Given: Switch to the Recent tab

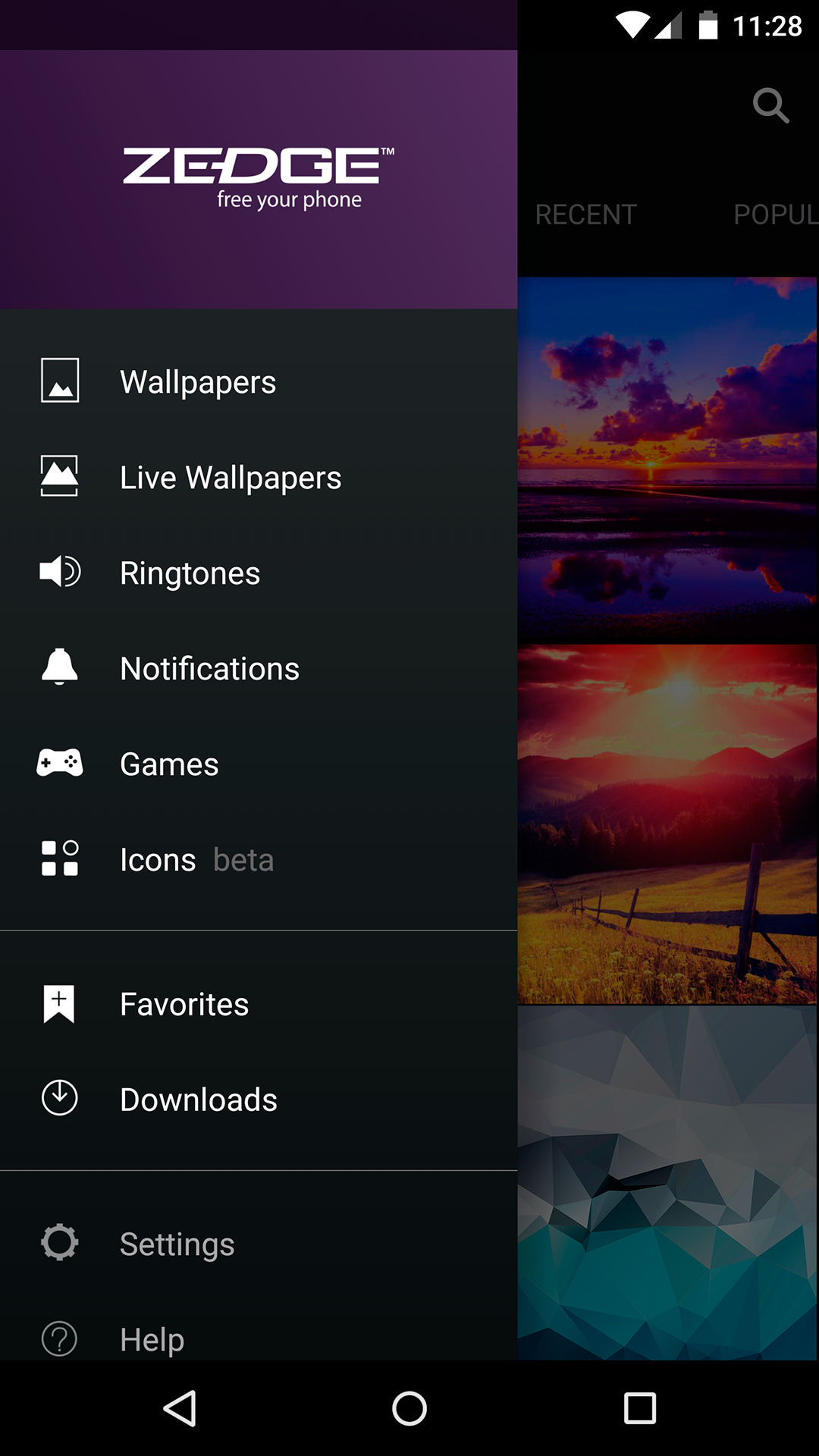Looking at the screenshot, I should pyautogui.click(x=585, y=215).
